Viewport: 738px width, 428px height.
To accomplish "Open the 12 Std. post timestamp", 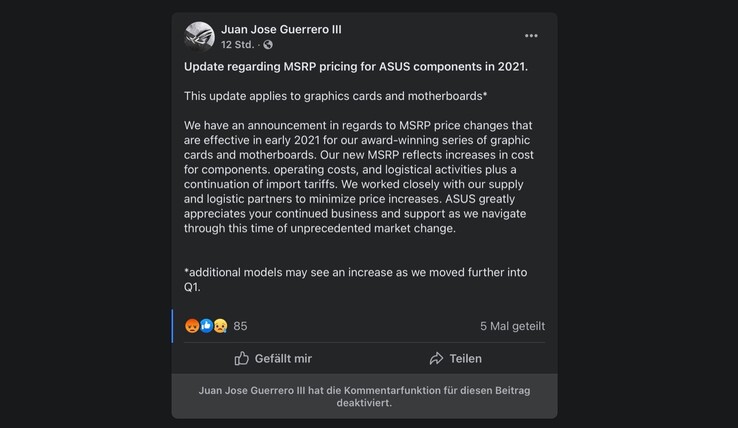I will coord(238,45).
